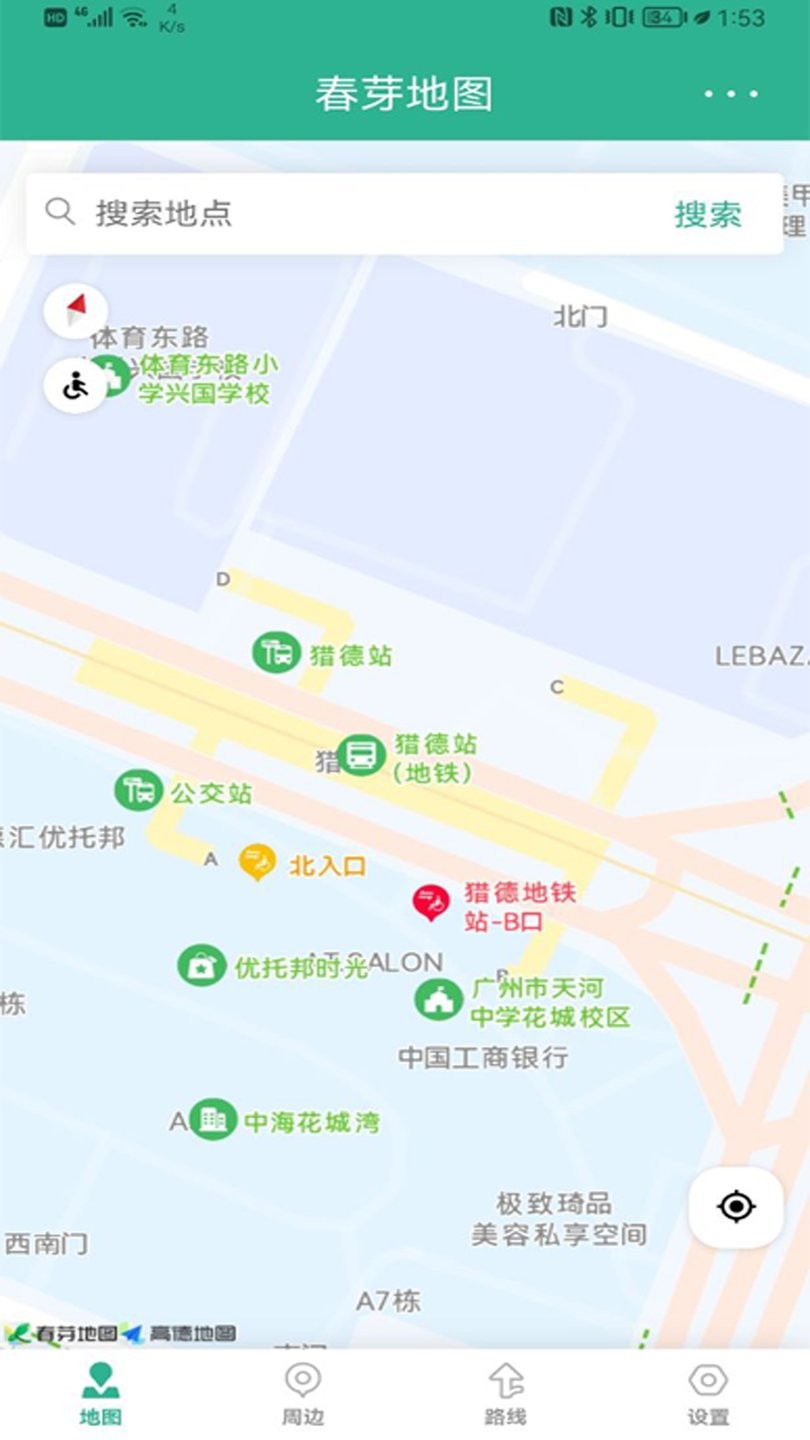
Task: Tap the 公交站 bus stop marker
Action: pos(138,789)
